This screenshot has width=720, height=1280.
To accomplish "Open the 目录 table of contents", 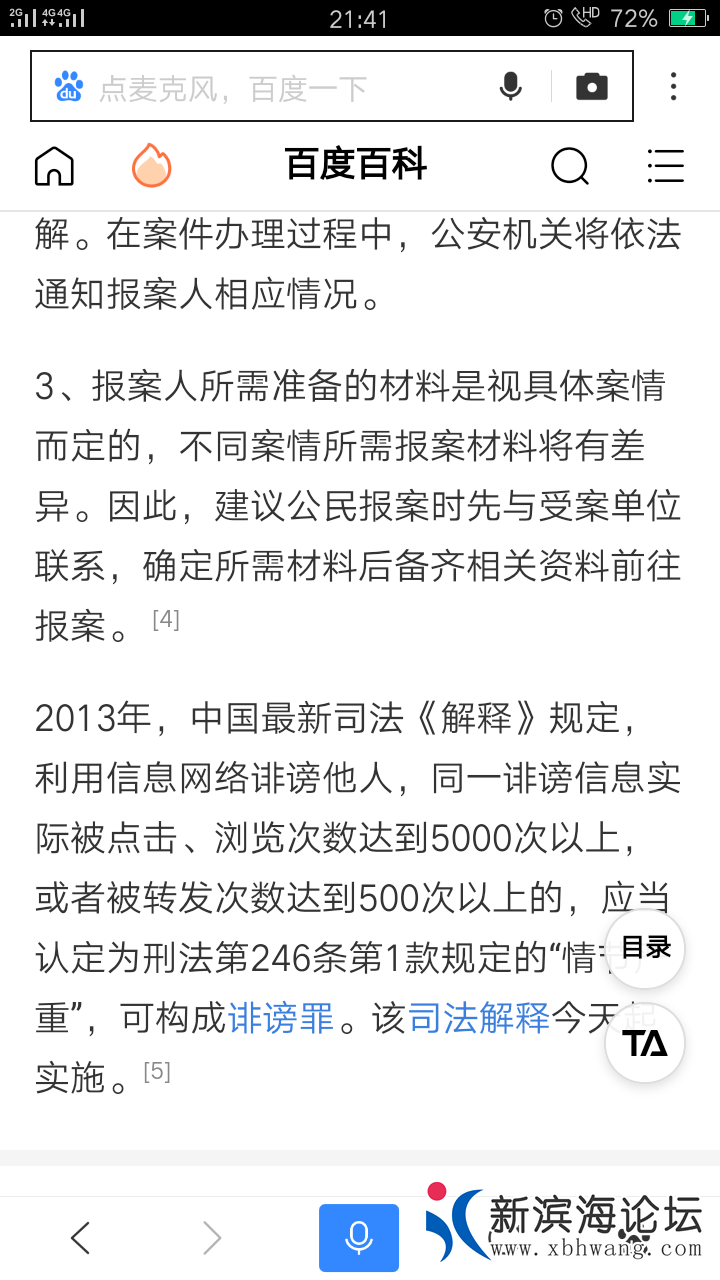I will (x=645, y=948).
